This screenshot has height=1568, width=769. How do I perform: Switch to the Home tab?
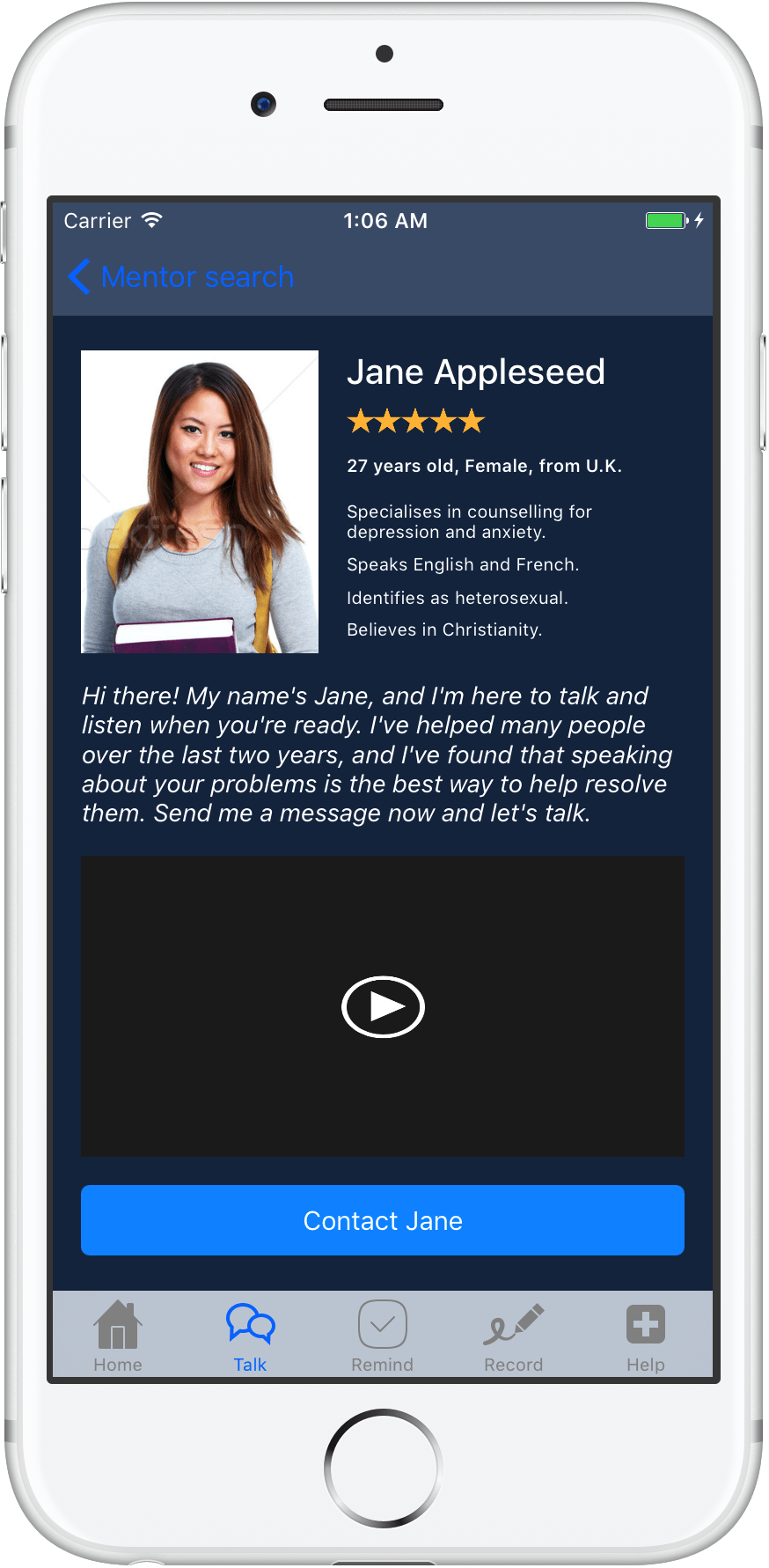point(118,1336)
